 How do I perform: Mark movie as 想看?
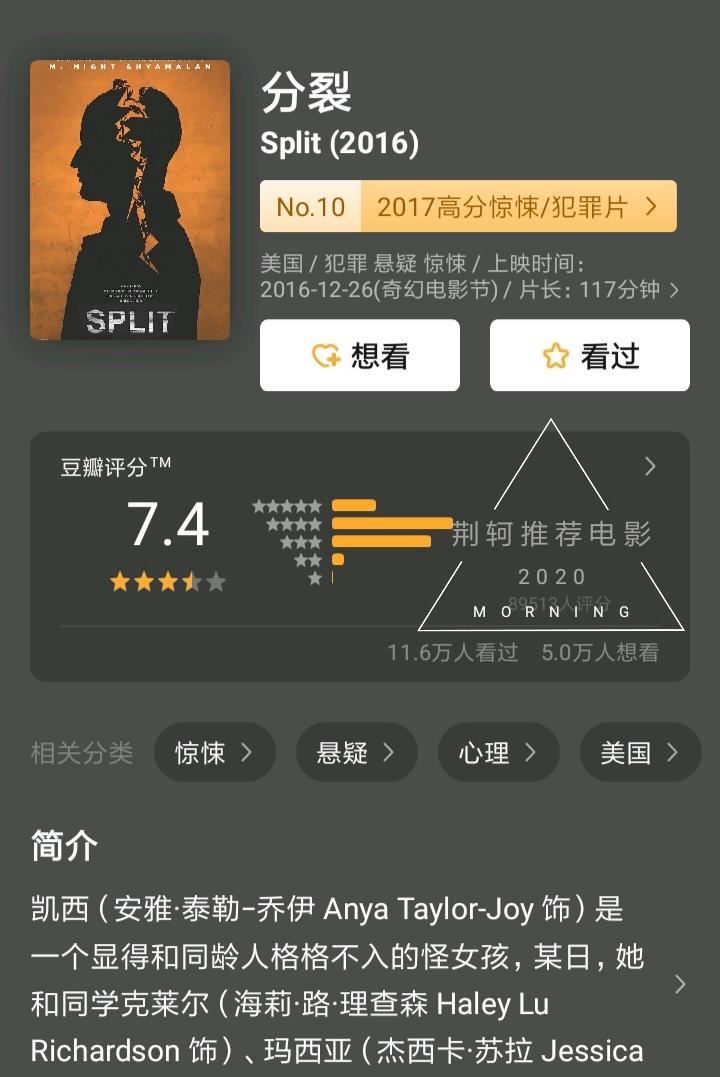pos(360,355)
